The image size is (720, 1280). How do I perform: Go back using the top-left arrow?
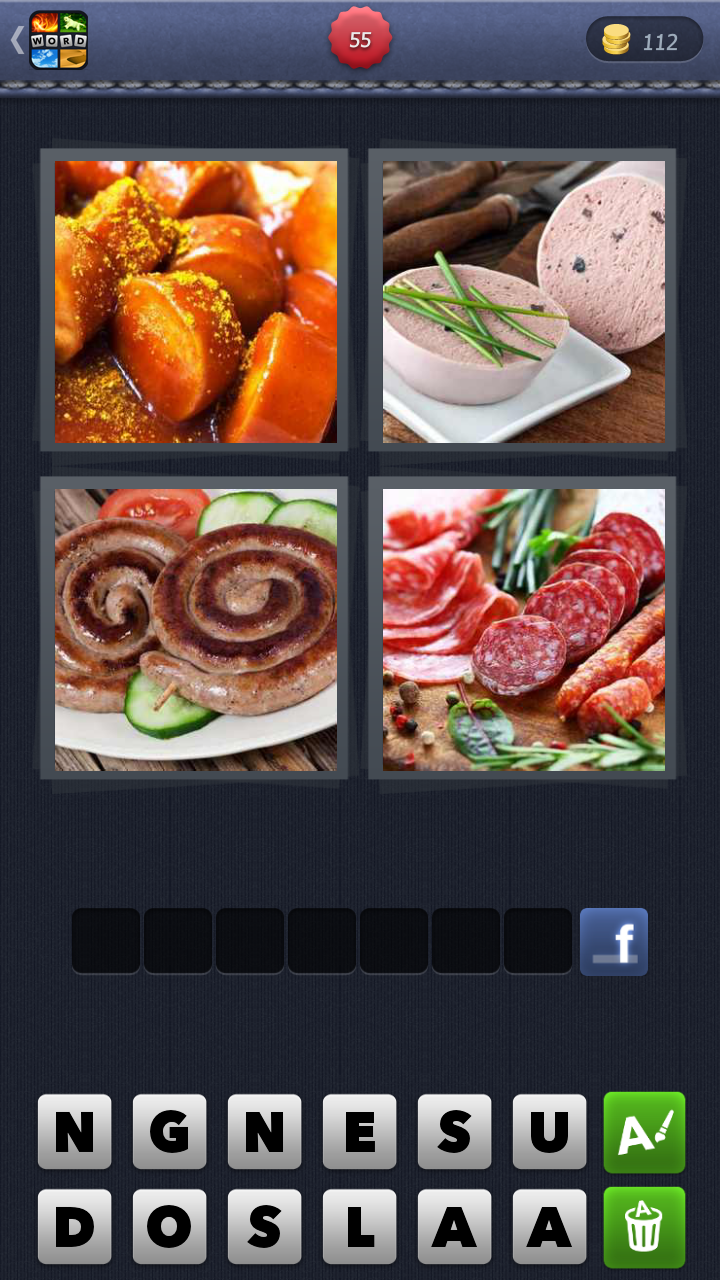[17, 40]
